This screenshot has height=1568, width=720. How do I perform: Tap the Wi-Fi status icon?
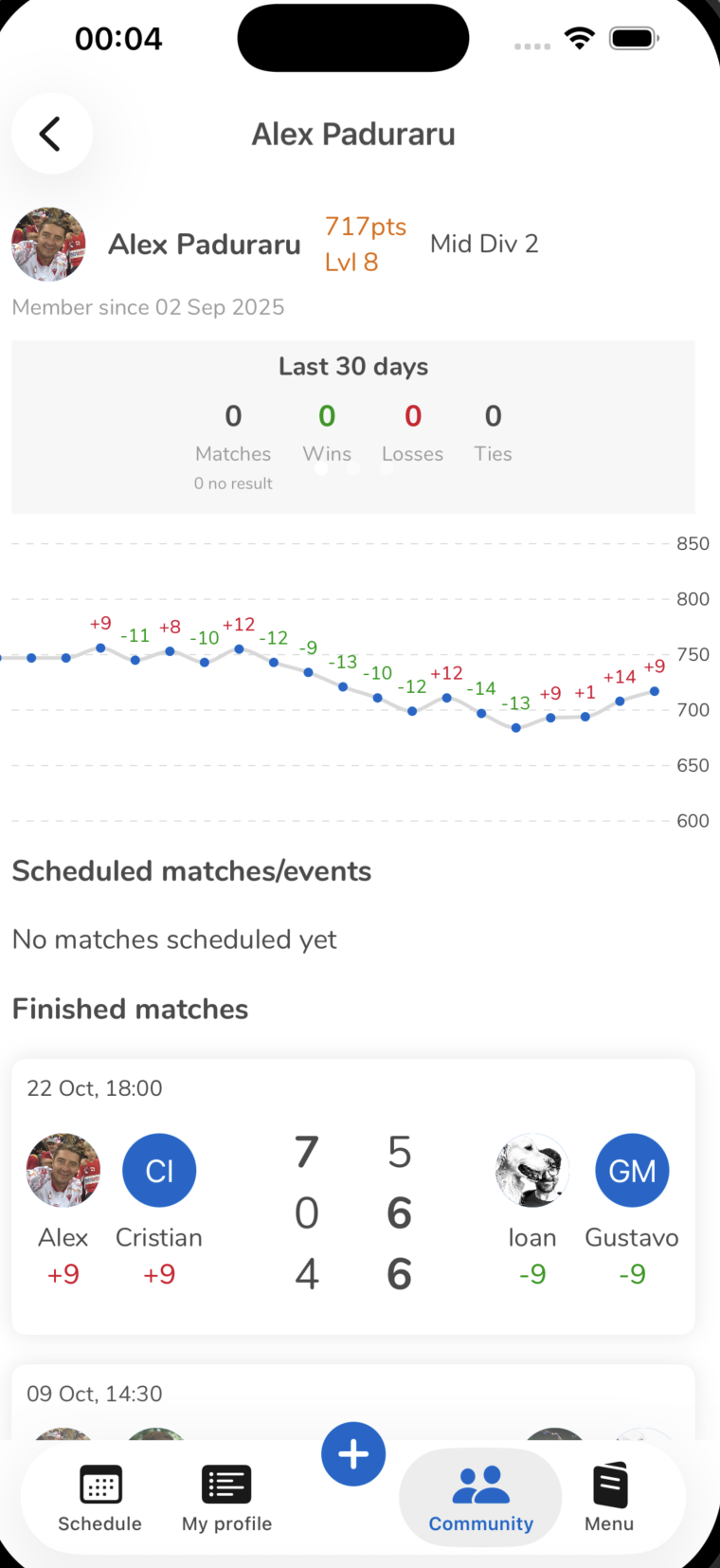(x=580, y=38)
